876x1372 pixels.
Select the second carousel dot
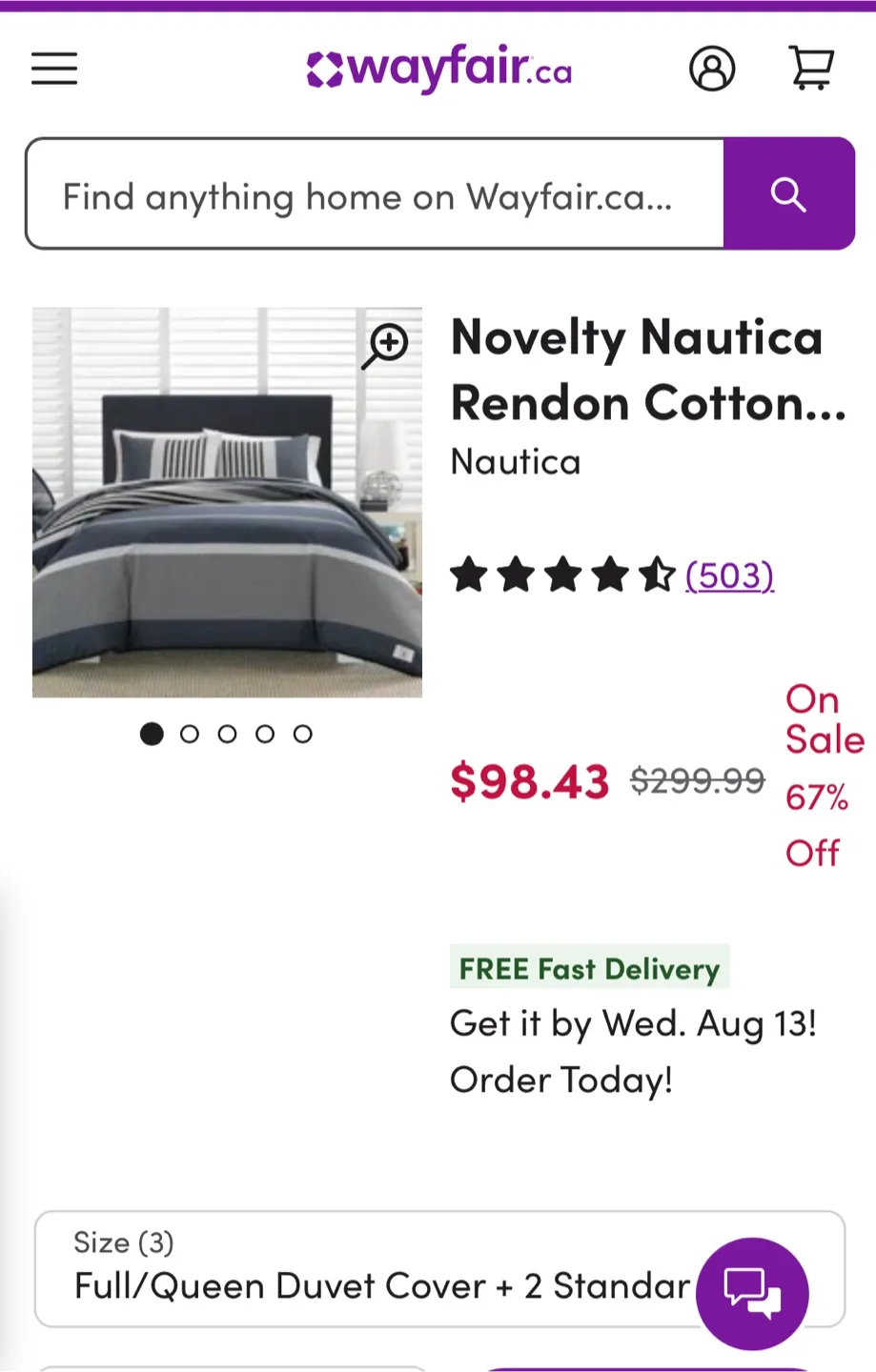point(189,734)
